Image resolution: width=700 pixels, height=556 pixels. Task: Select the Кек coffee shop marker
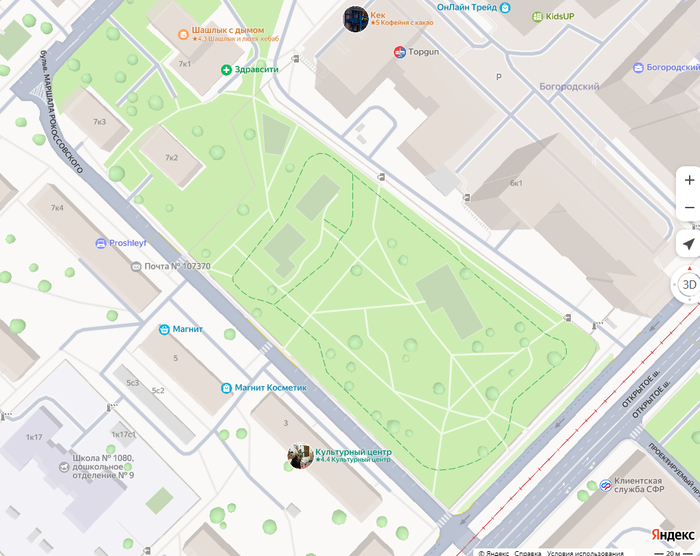[x=356, y=19]
